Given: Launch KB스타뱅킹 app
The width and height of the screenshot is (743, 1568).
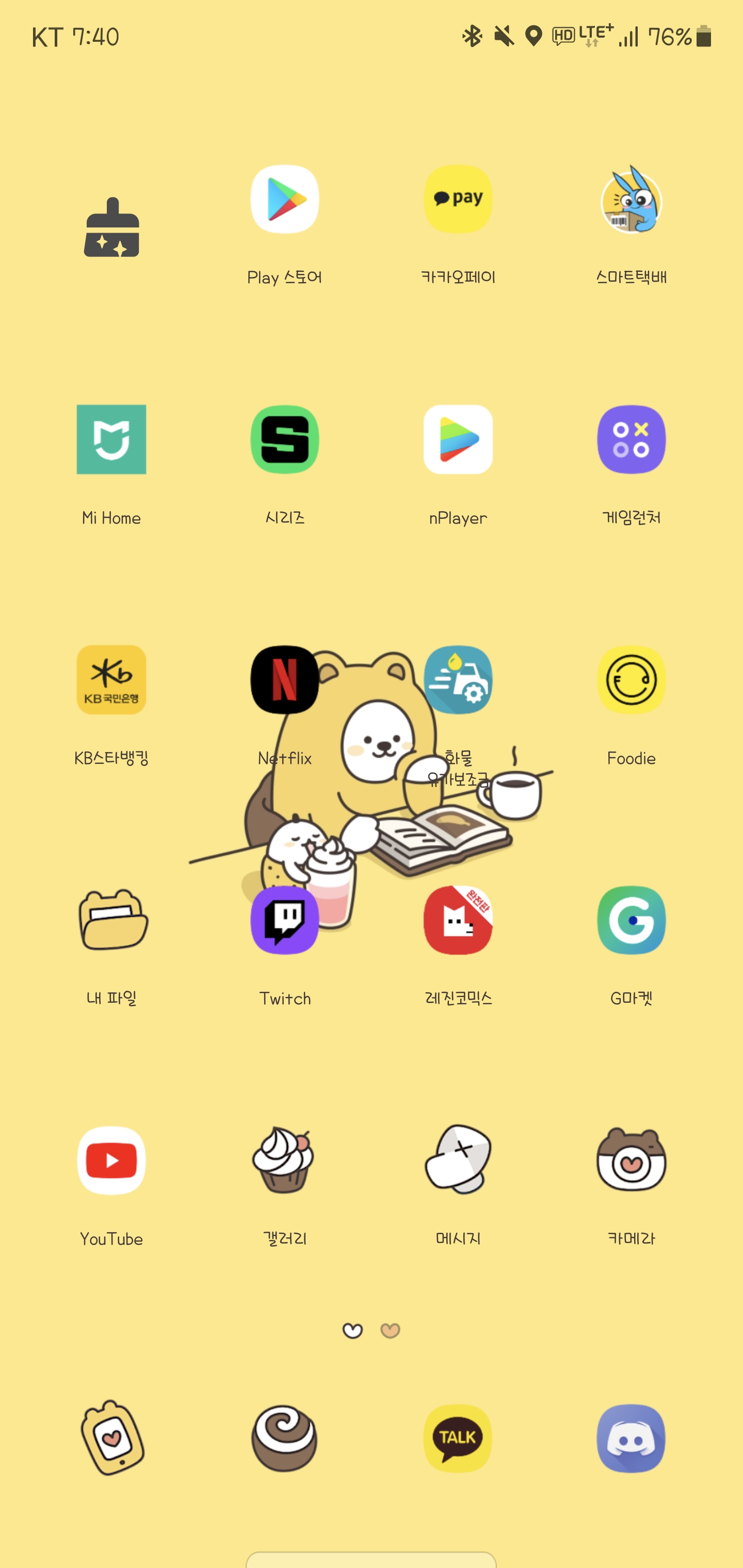Looking at the screenshot, I should (111, 680).
